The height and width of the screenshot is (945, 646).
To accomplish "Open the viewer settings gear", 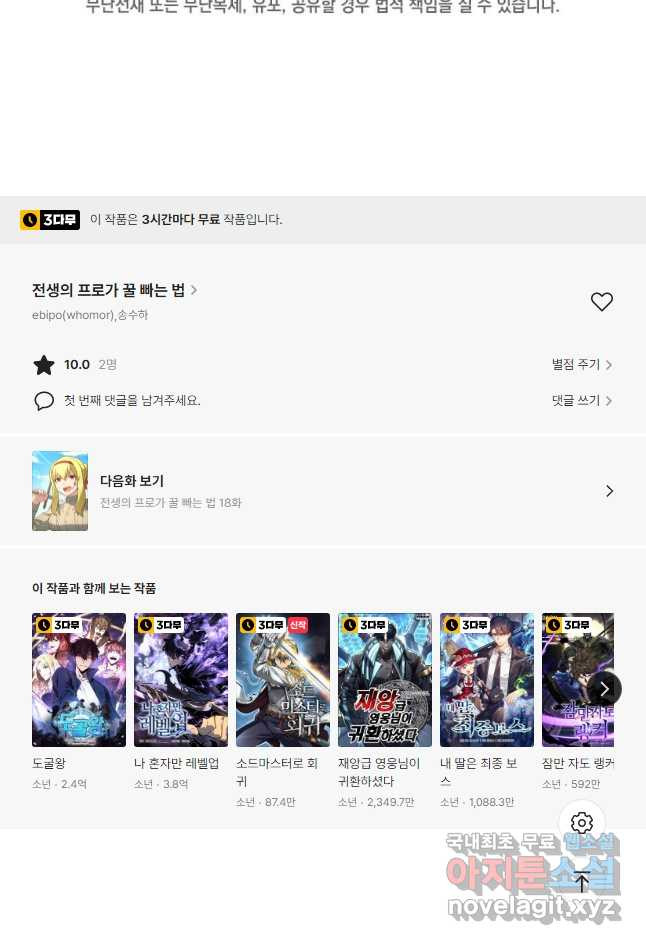I will pos(582,823).
